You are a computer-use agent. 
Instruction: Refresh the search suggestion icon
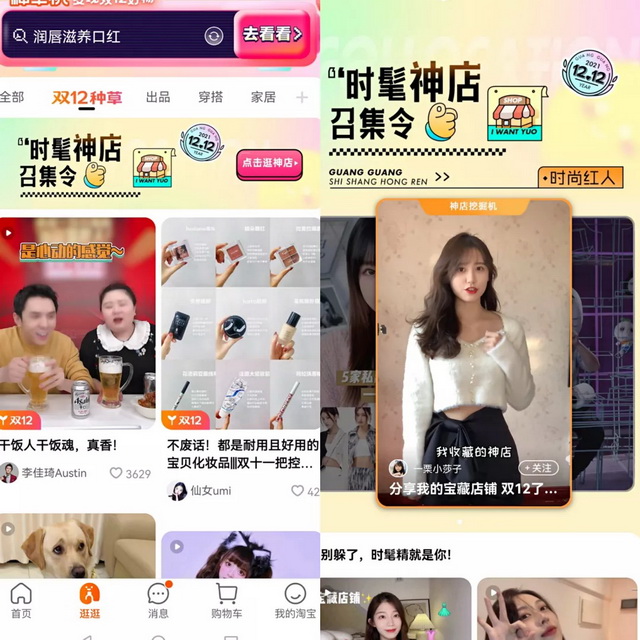(x=213, y=36)
